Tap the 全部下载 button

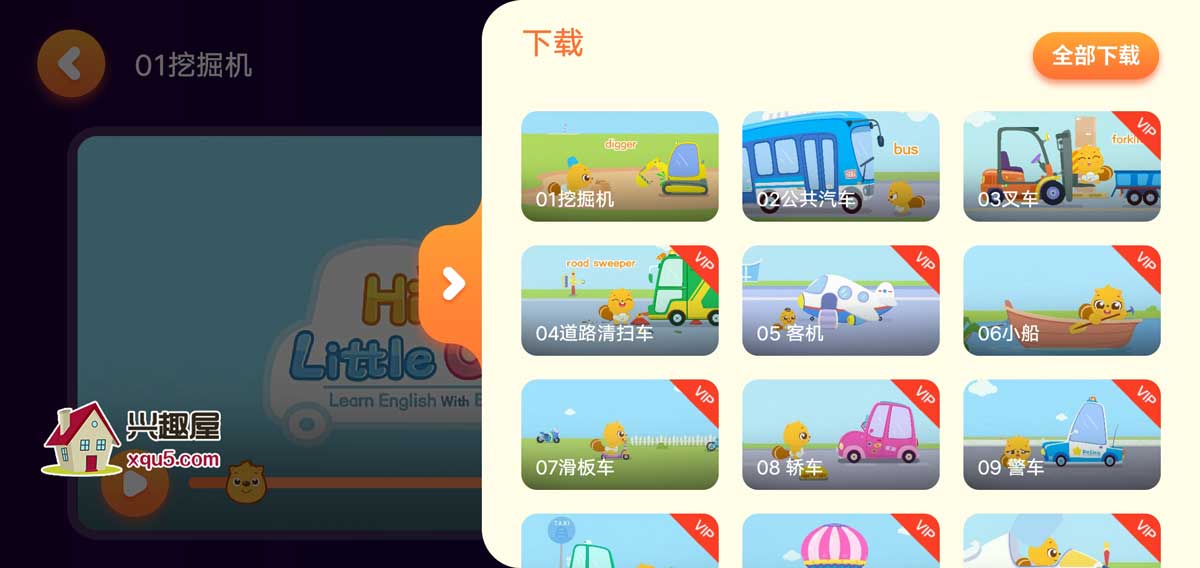pyautogui.click(x=1095, y=55)
